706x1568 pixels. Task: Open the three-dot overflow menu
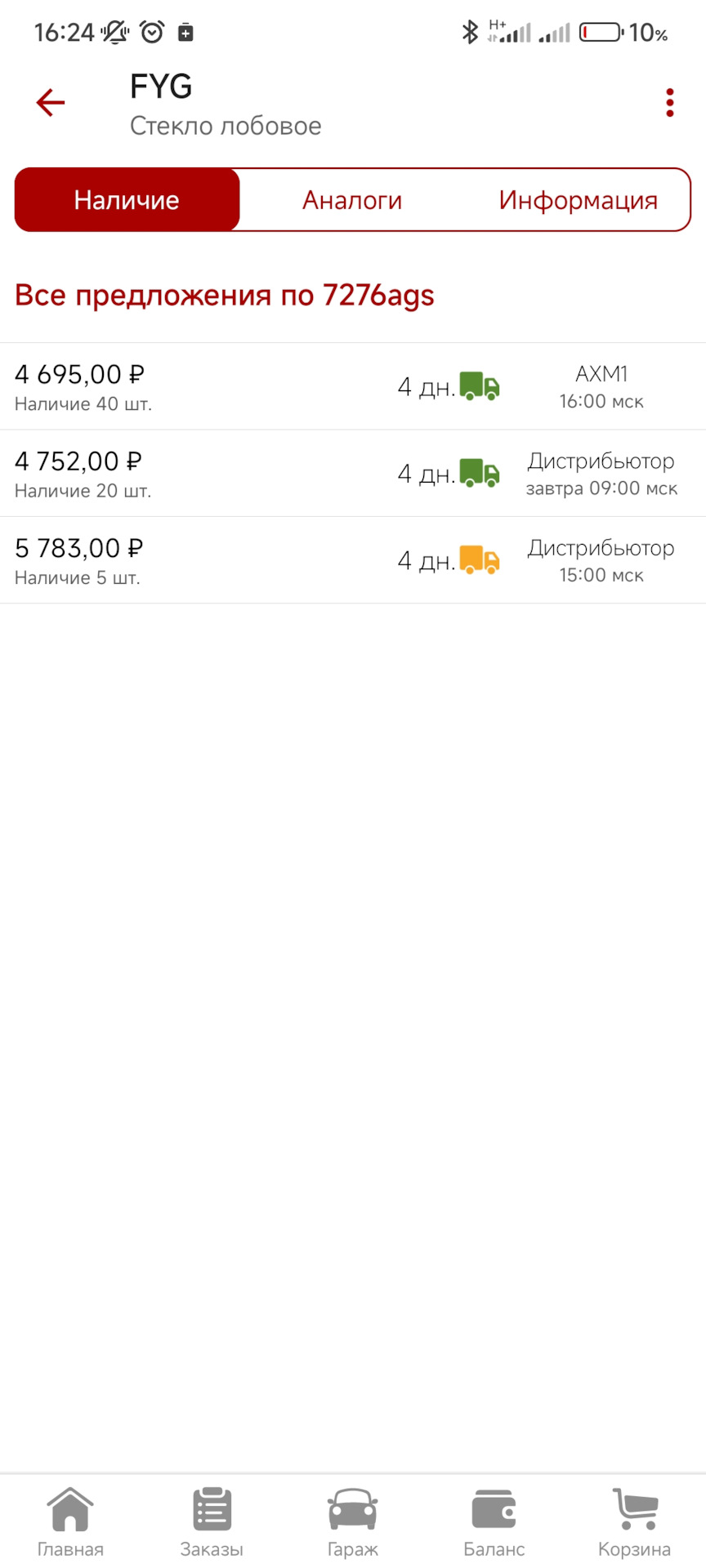coord(669,102)
